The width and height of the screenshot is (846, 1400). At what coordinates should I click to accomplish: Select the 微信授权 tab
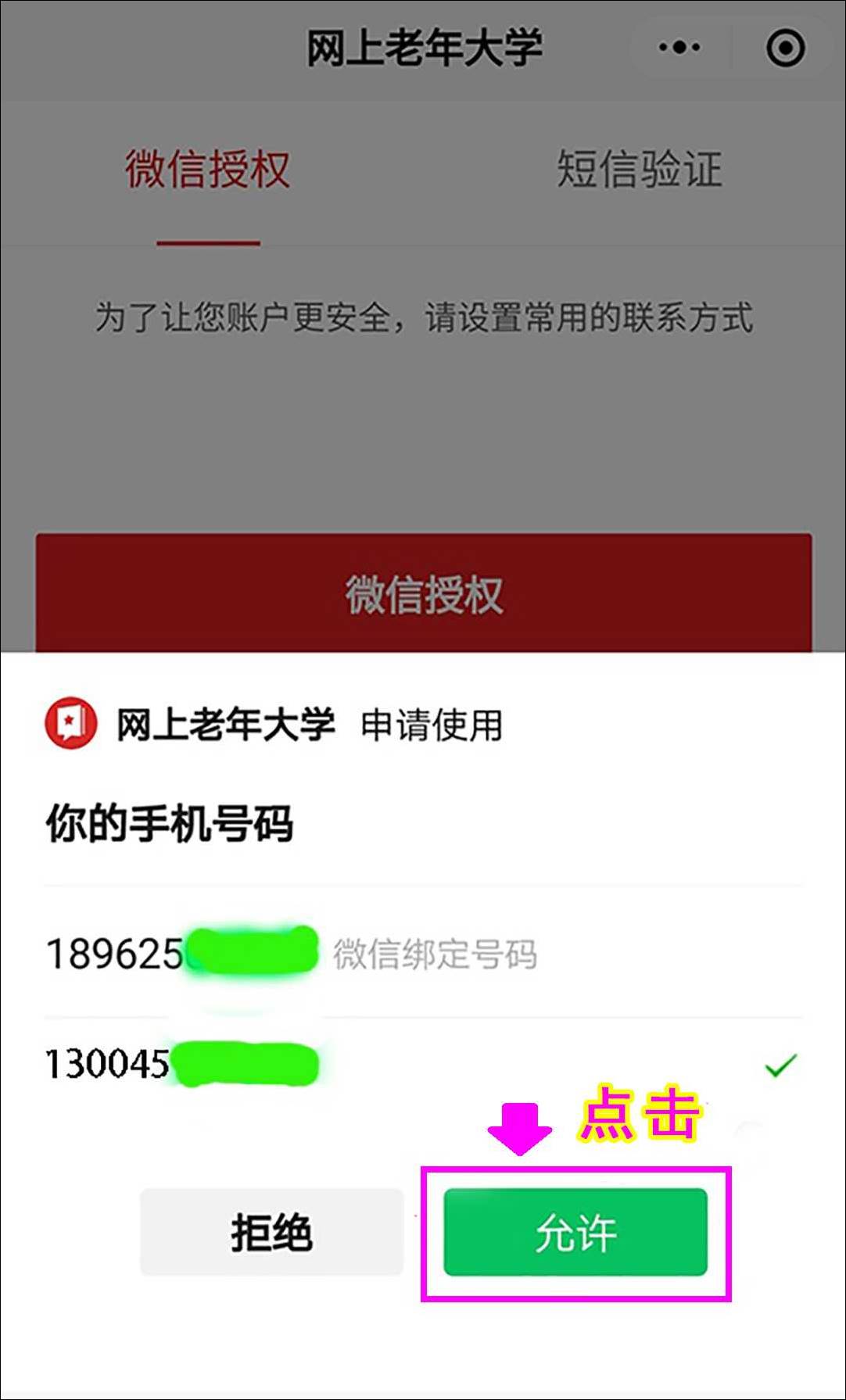208,170
